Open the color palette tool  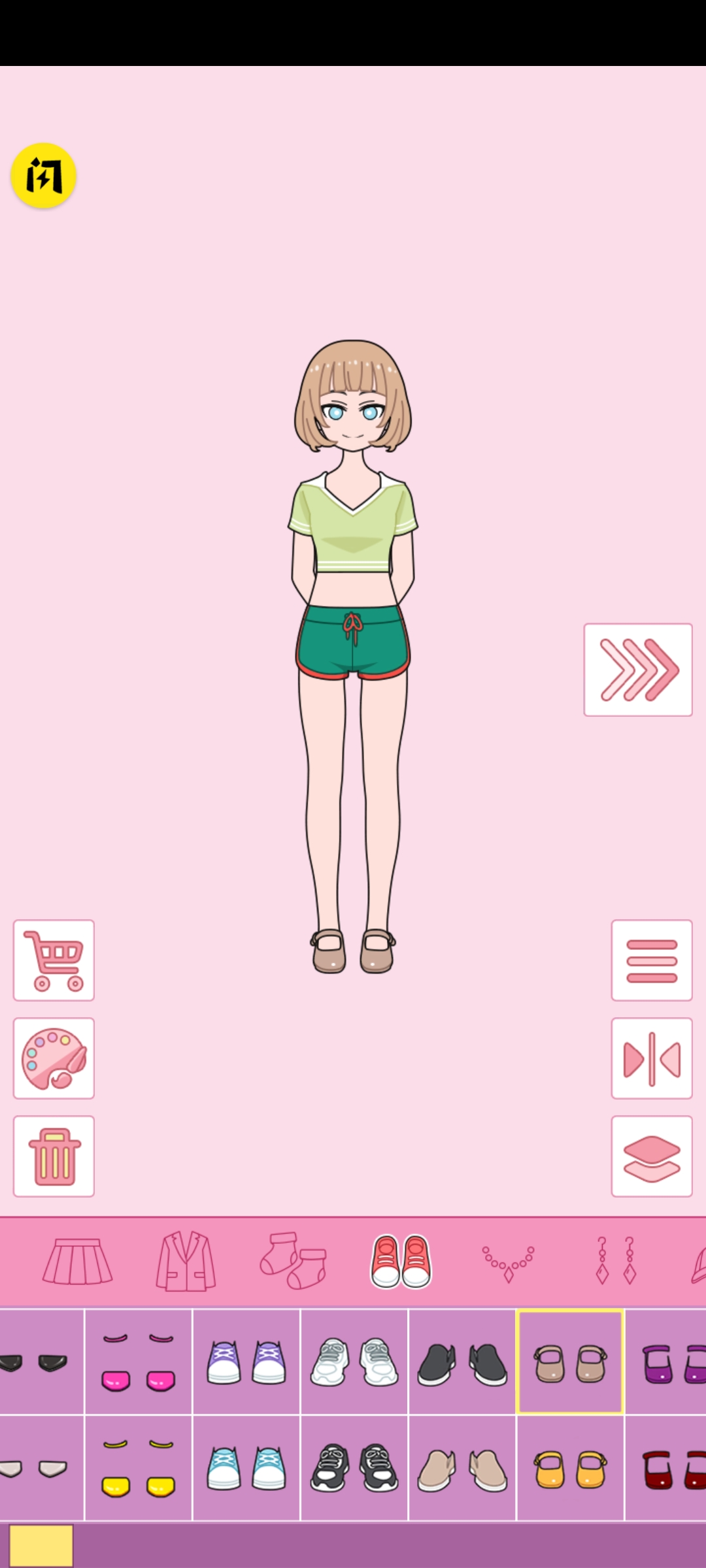[54, 1058]
